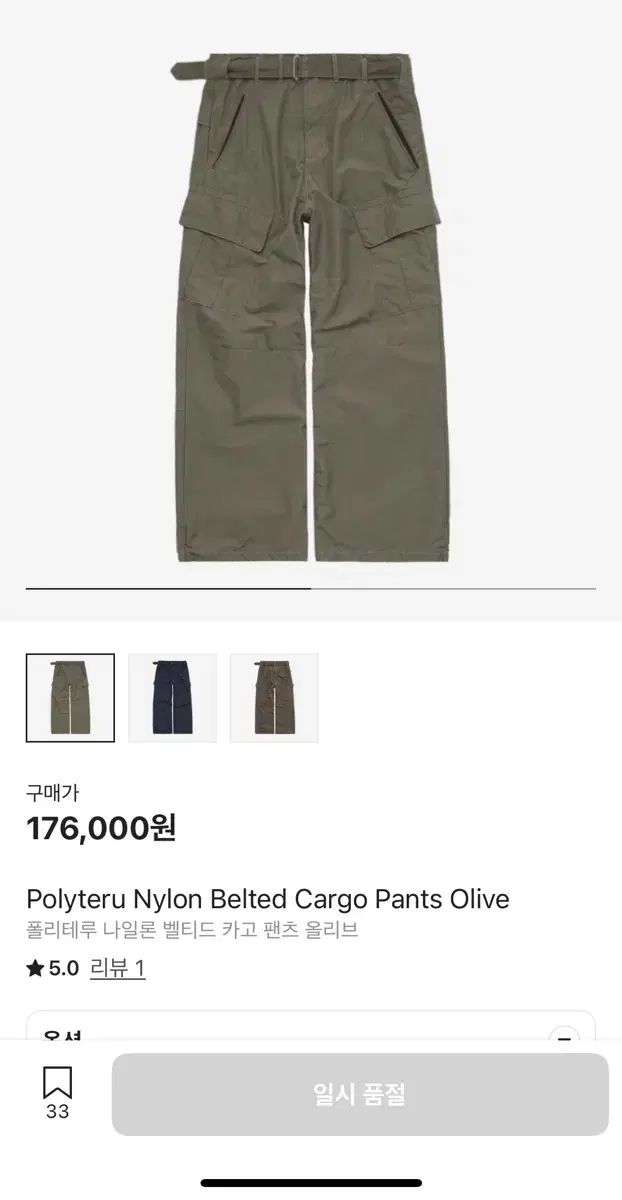Open the 리뷰 1 reviews link
The height and width of the screenshot is (1200, 622).
[x=118, y=968]
